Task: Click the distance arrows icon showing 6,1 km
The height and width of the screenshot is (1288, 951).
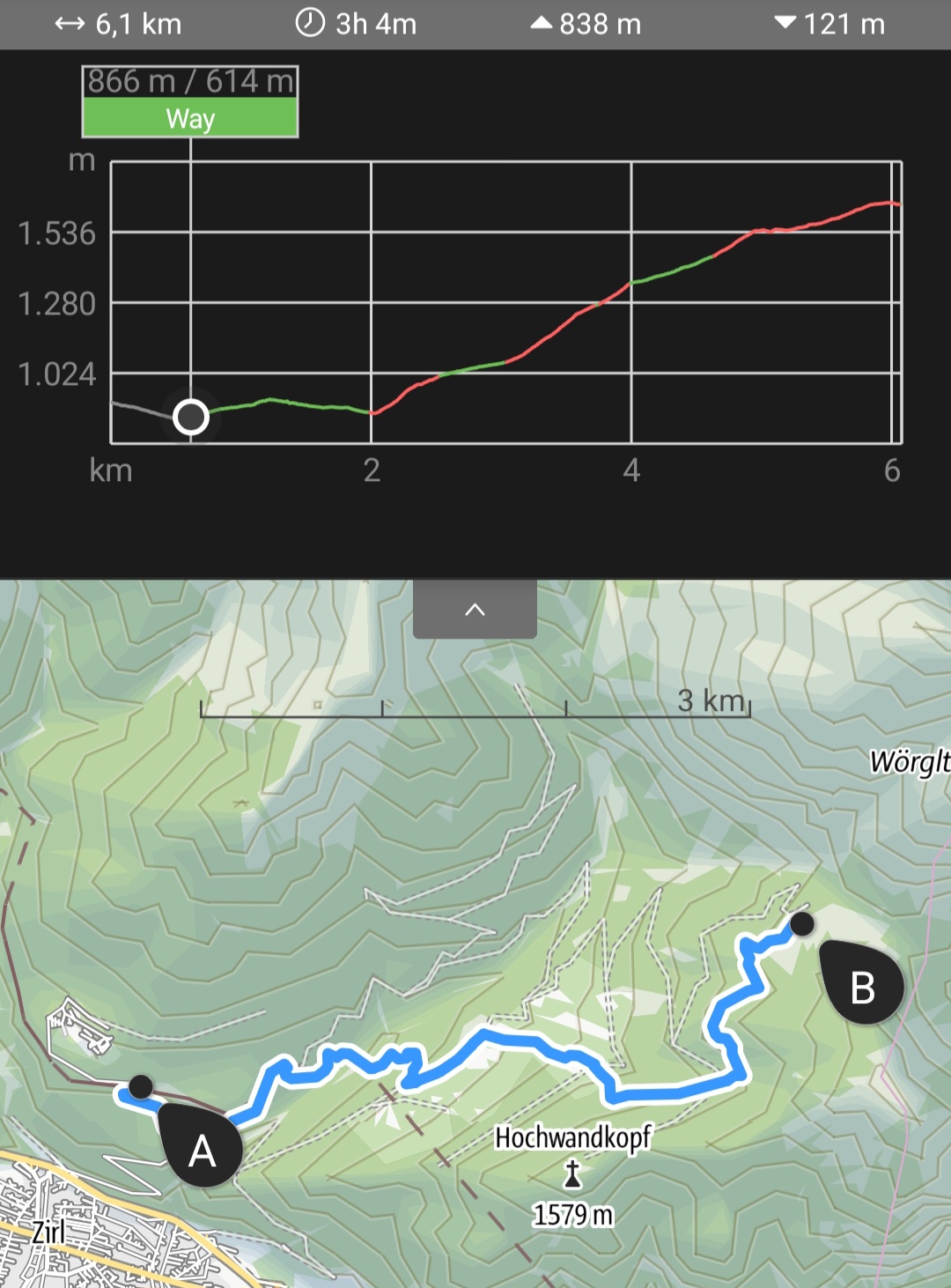Action: [70, 24]
